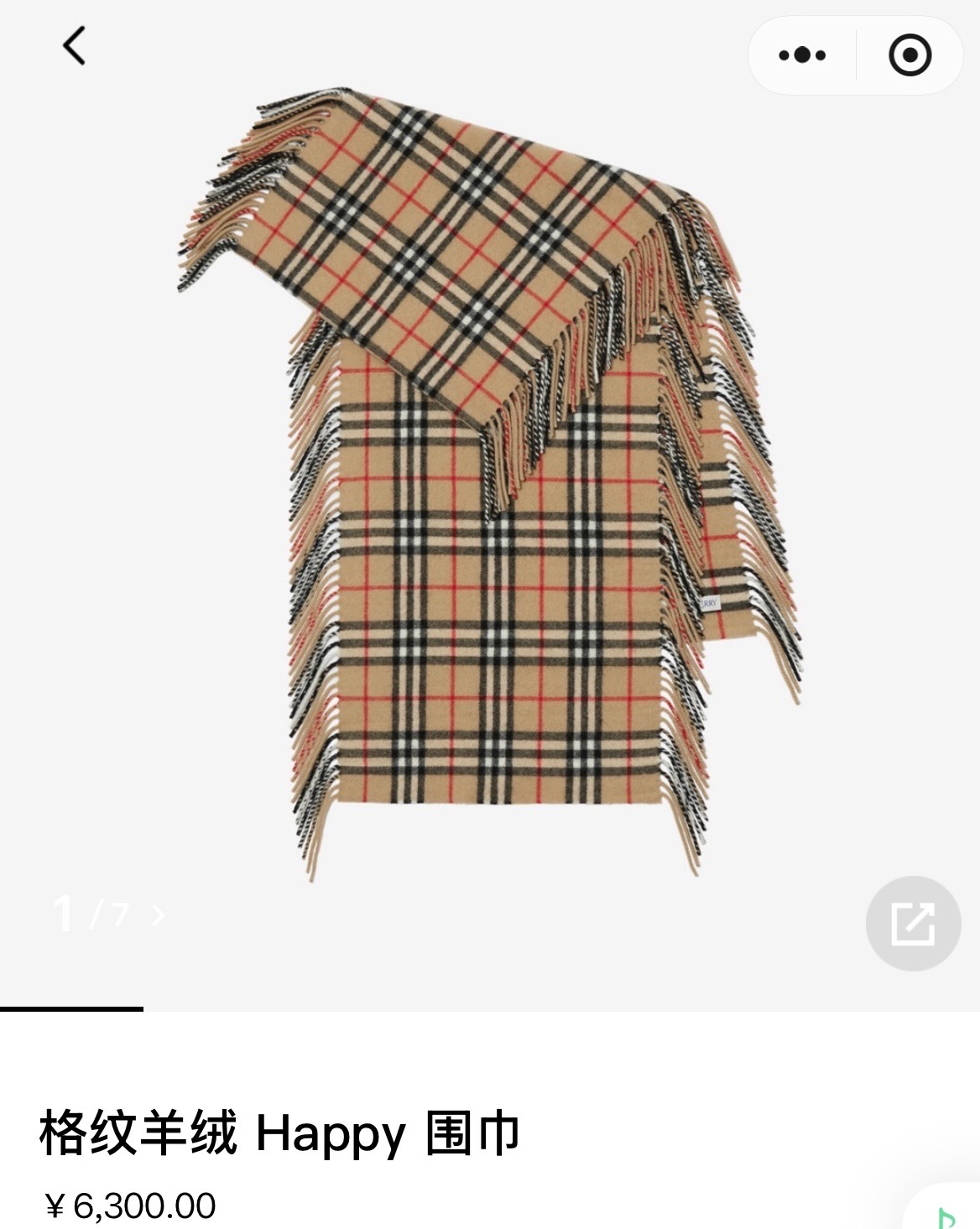Open the mini program three-dot menu
The image size is (980, 1229).
(x=802, y=55)
